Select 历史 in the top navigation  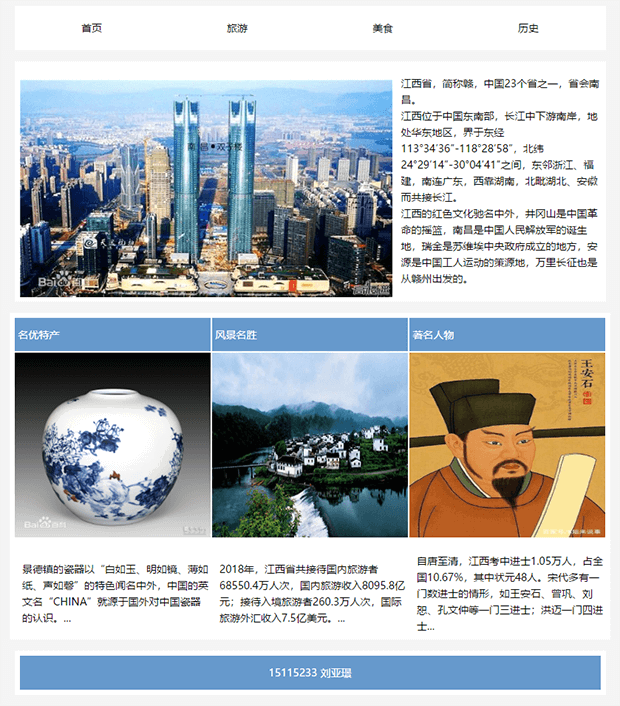[528, 28]
